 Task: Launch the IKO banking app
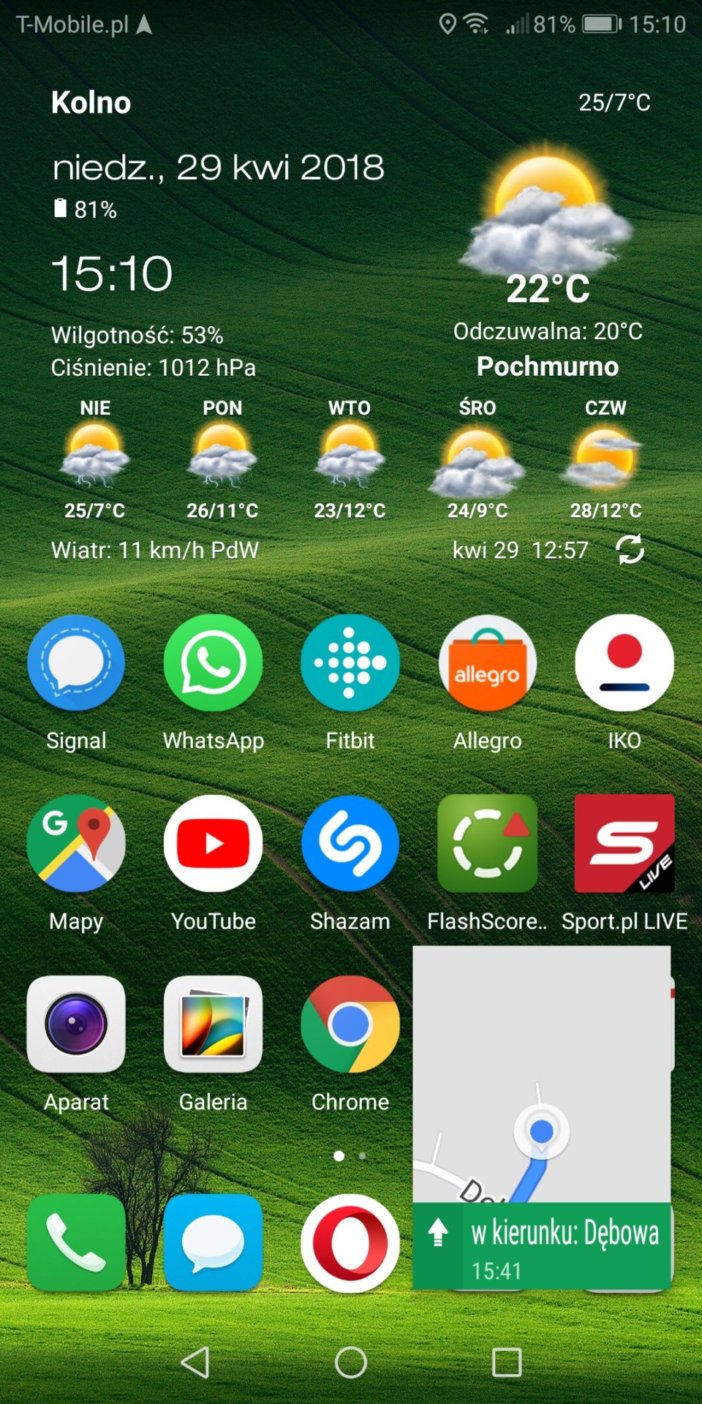click(x=625, y=663)
